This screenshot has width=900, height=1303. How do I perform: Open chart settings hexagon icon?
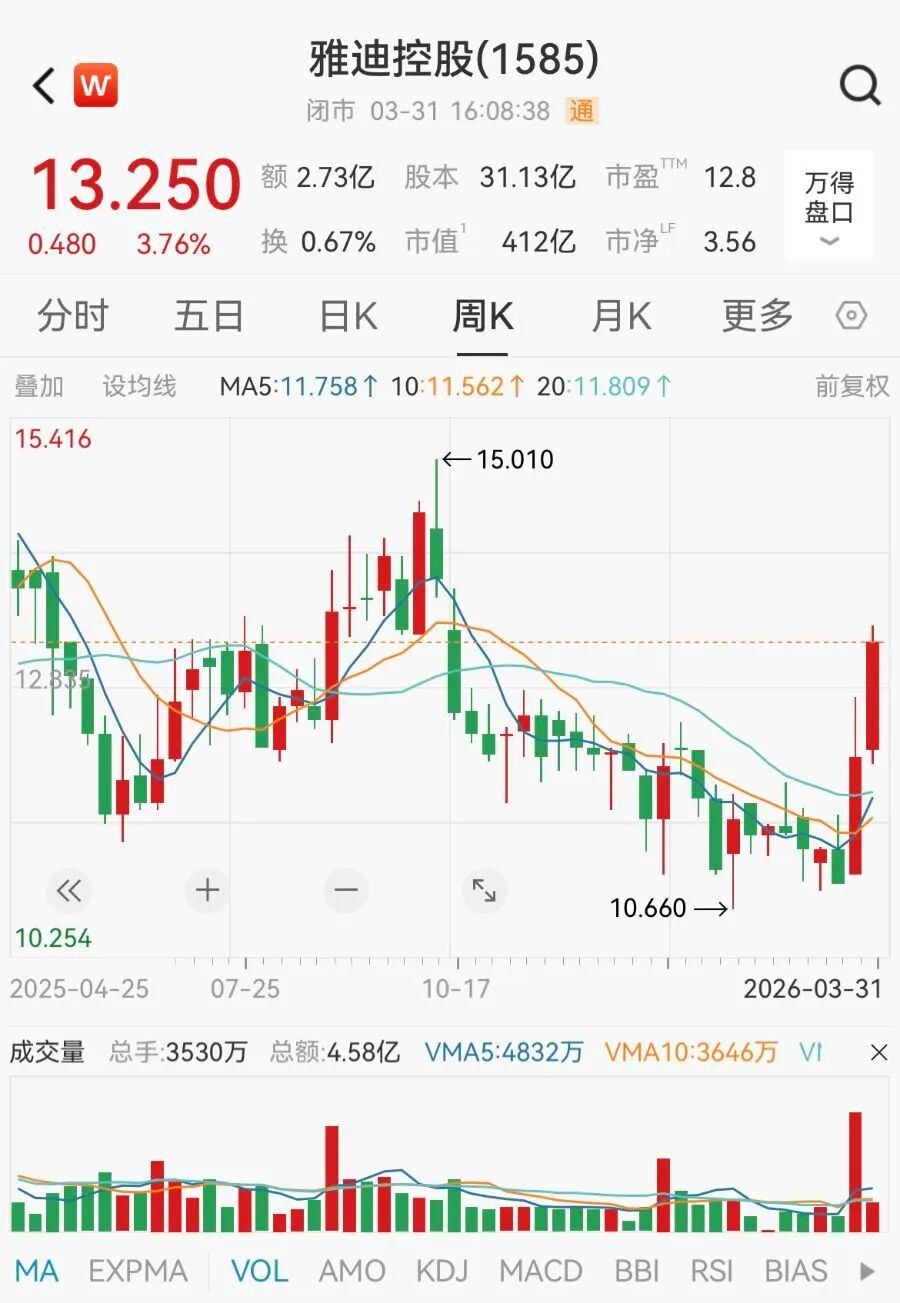pos(851,317)
